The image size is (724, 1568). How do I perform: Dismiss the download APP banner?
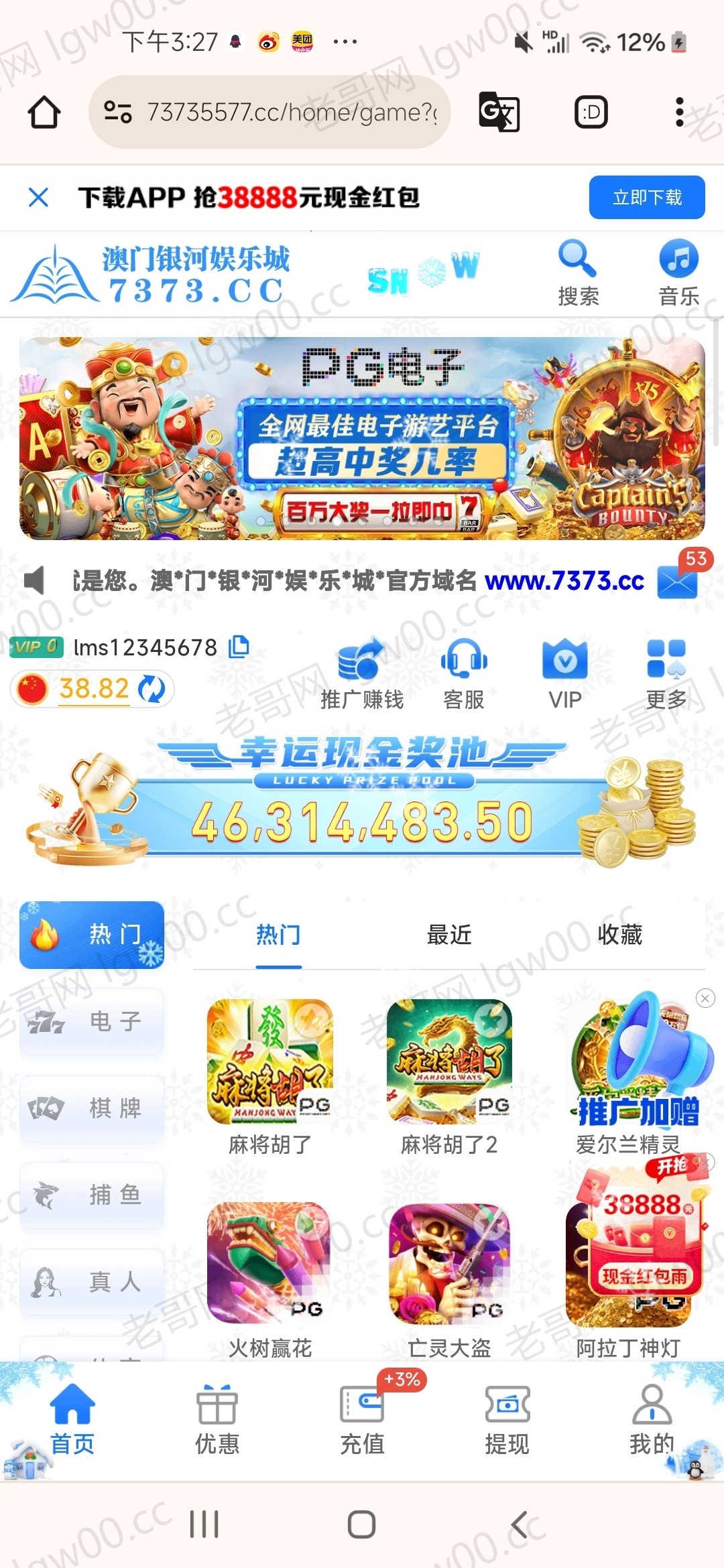39,198
